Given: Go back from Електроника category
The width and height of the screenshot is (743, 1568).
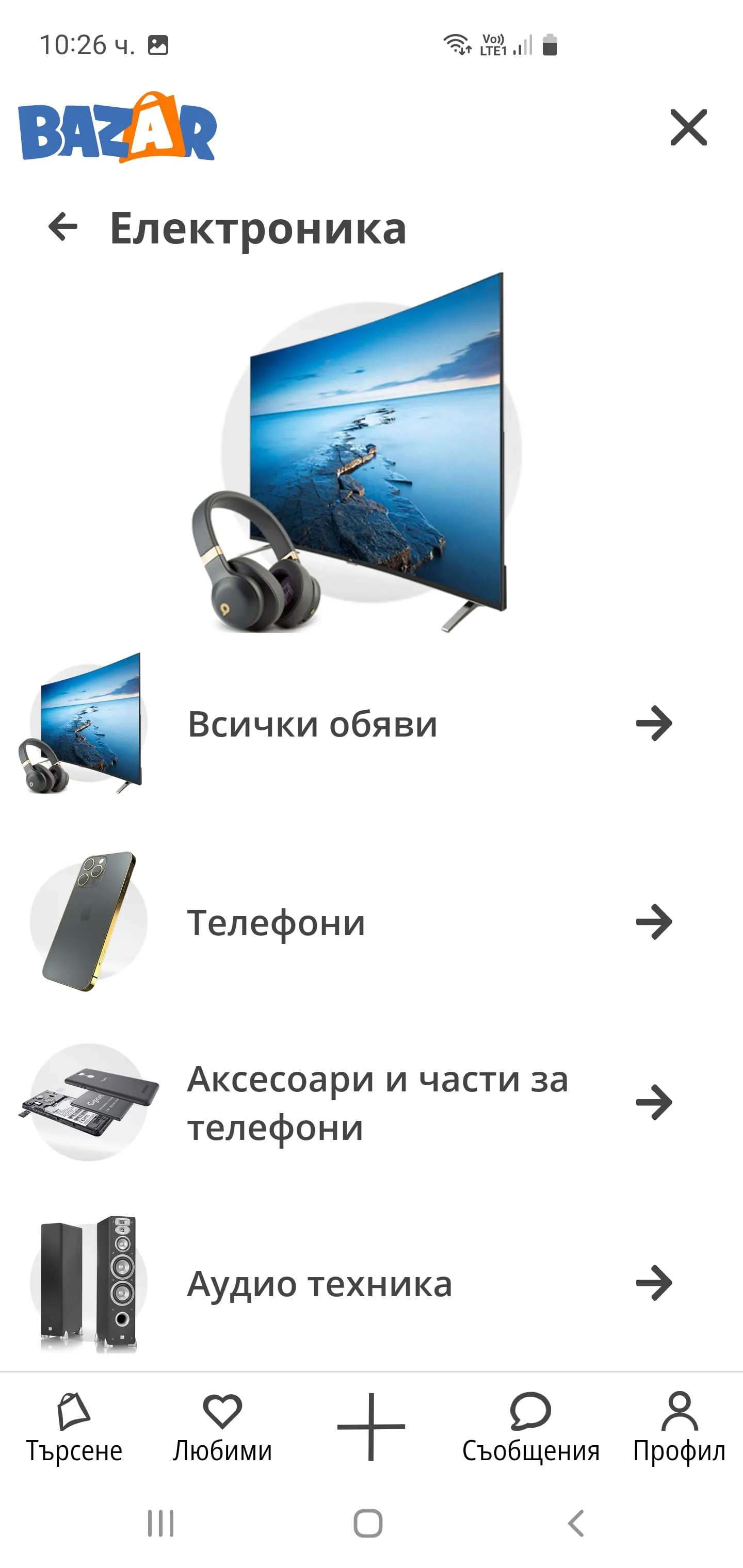Looking at the screenshot, I should click(63, 227).
